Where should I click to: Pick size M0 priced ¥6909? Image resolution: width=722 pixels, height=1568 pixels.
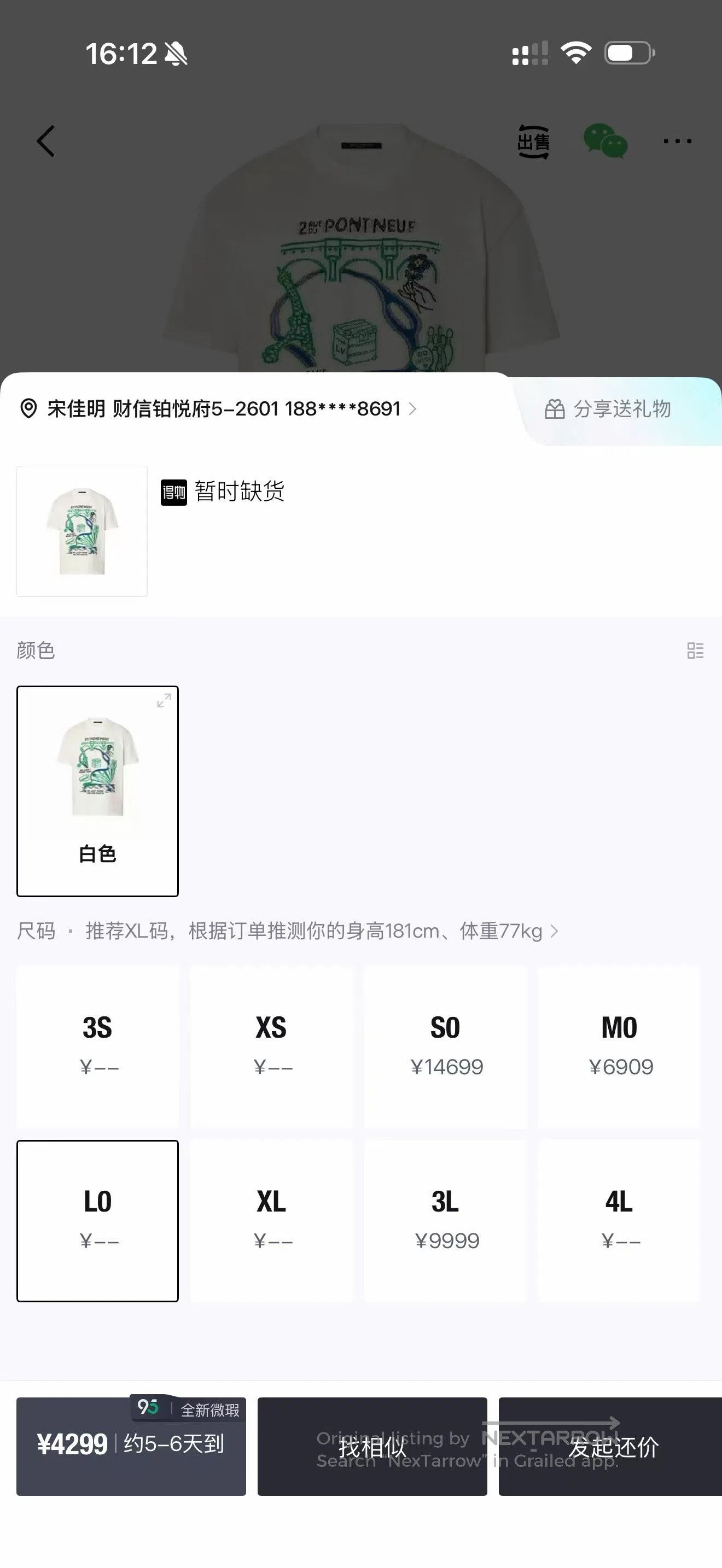619,1047
